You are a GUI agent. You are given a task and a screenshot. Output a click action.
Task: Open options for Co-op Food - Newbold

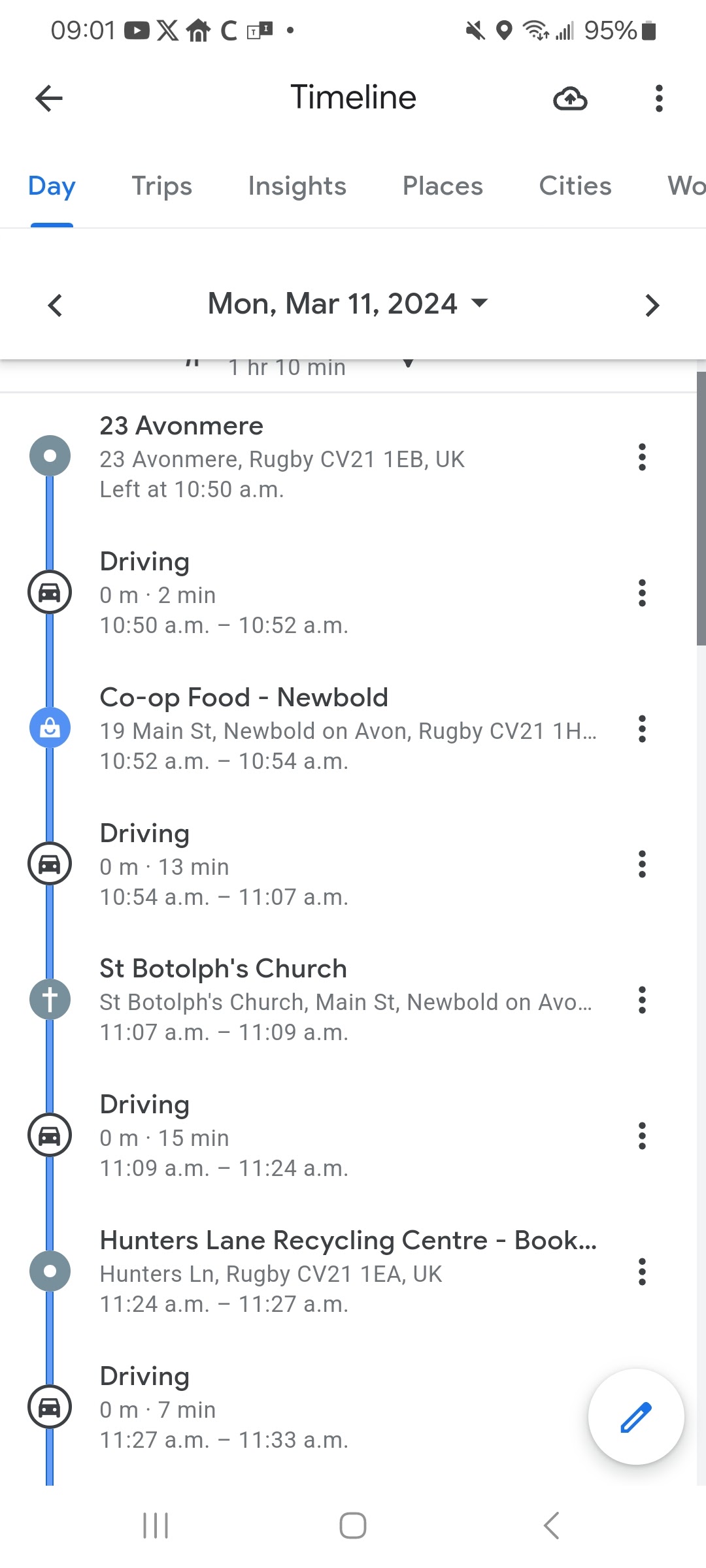click(x=642, y=728)
